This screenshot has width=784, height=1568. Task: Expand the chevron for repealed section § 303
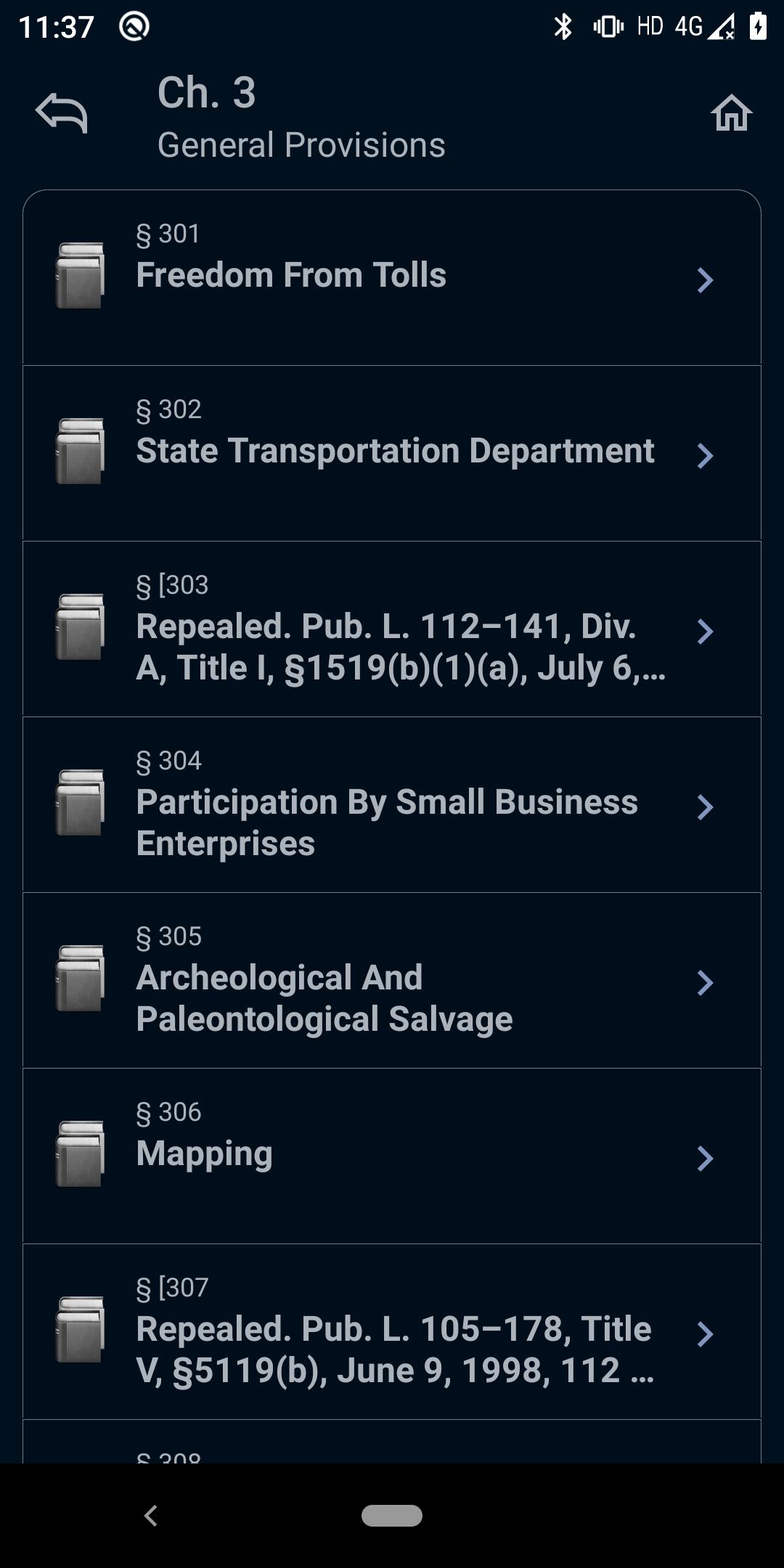pyautogui.click(x=704, y=631)
